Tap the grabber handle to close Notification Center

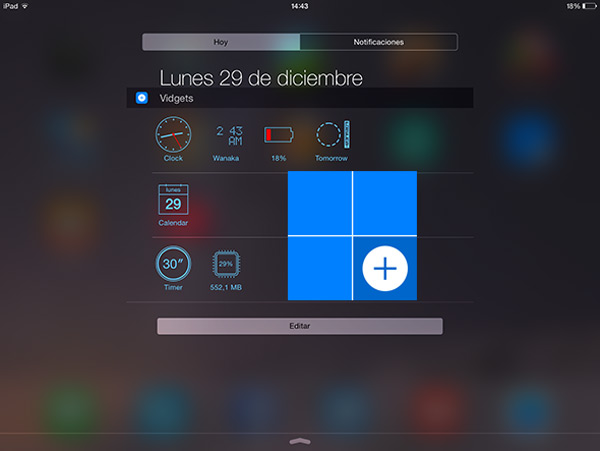coord(299,439)
